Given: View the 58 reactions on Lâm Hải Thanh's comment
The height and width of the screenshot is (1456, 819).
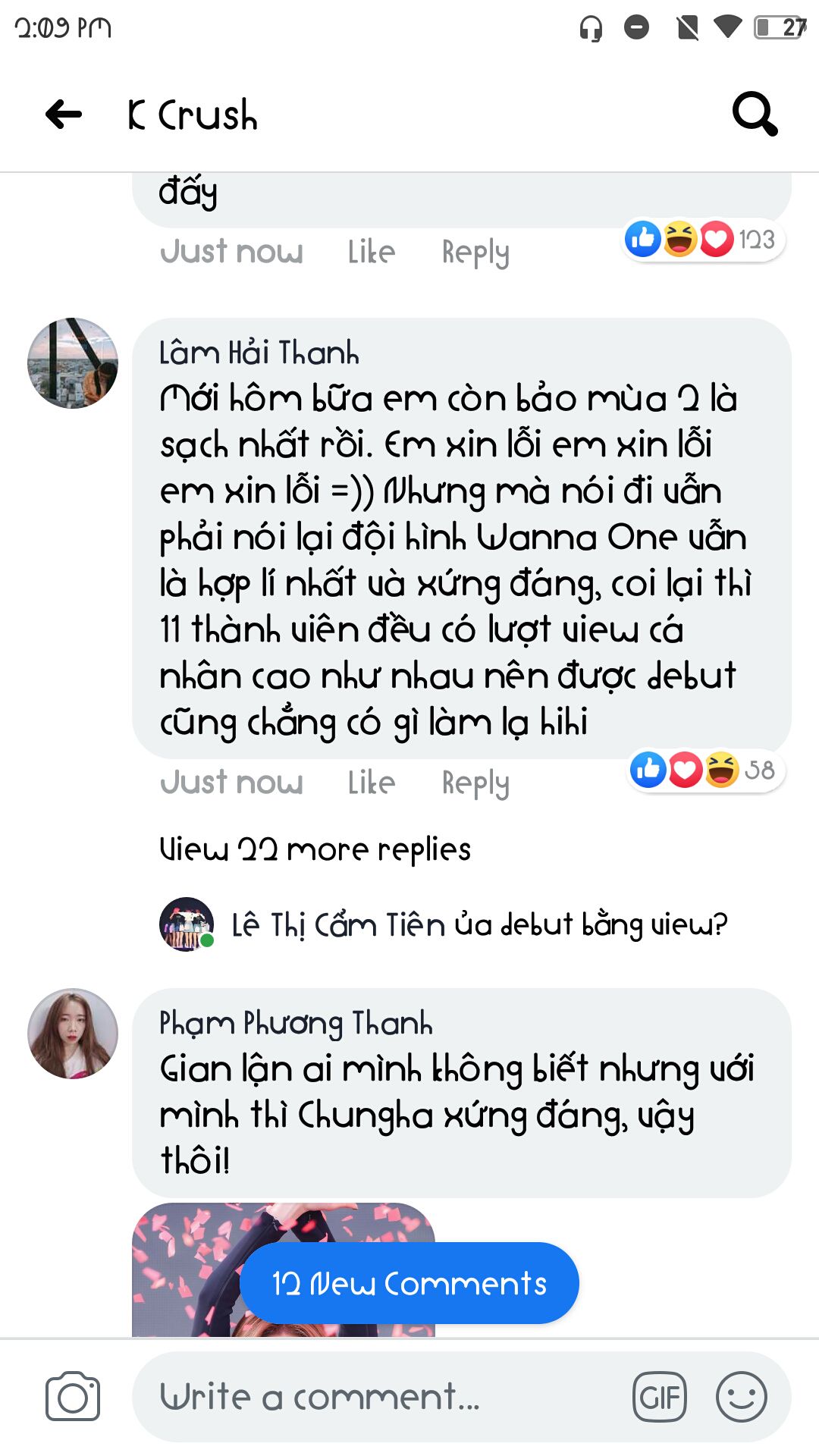Looking at the screenshot, I should 705,770.
